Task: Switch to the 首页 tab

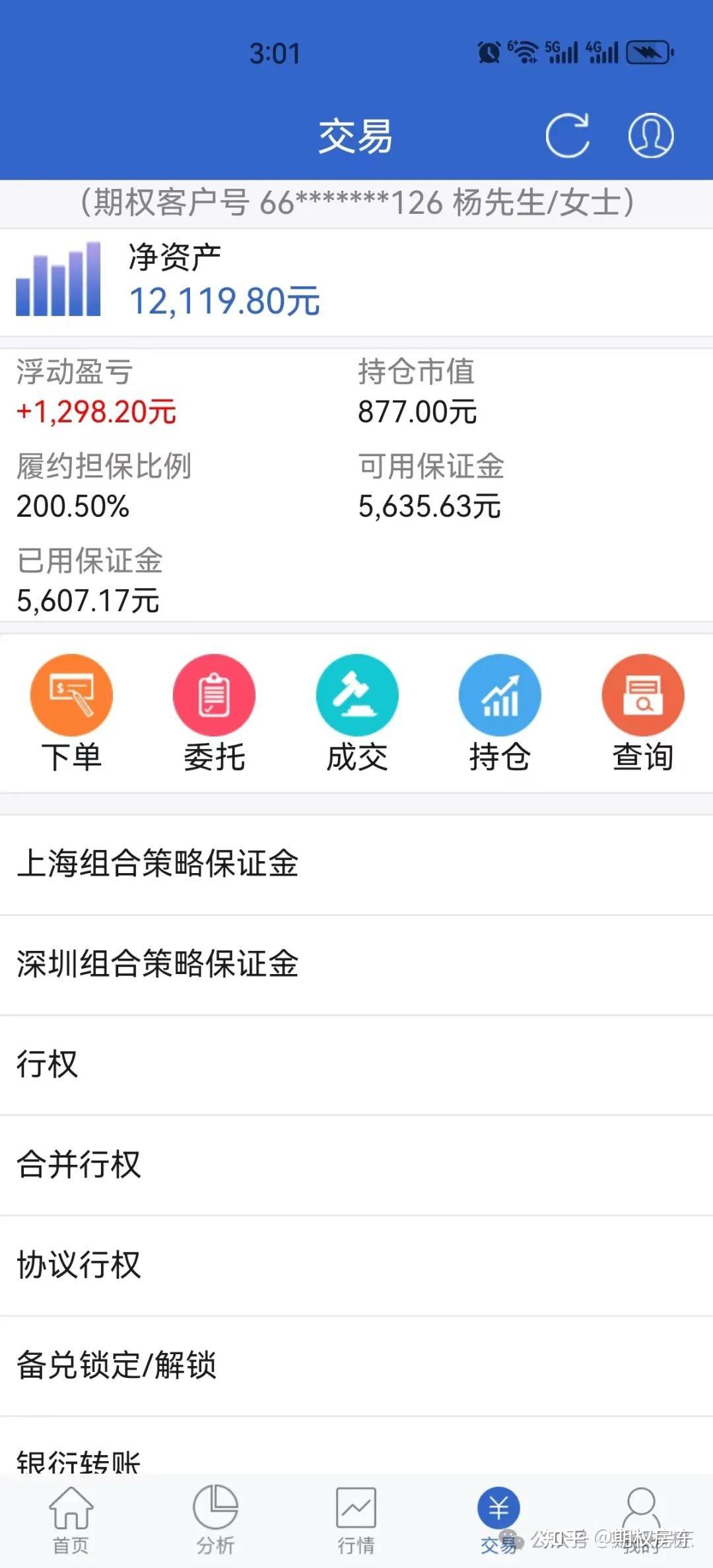Action: tap(71, 1520)
